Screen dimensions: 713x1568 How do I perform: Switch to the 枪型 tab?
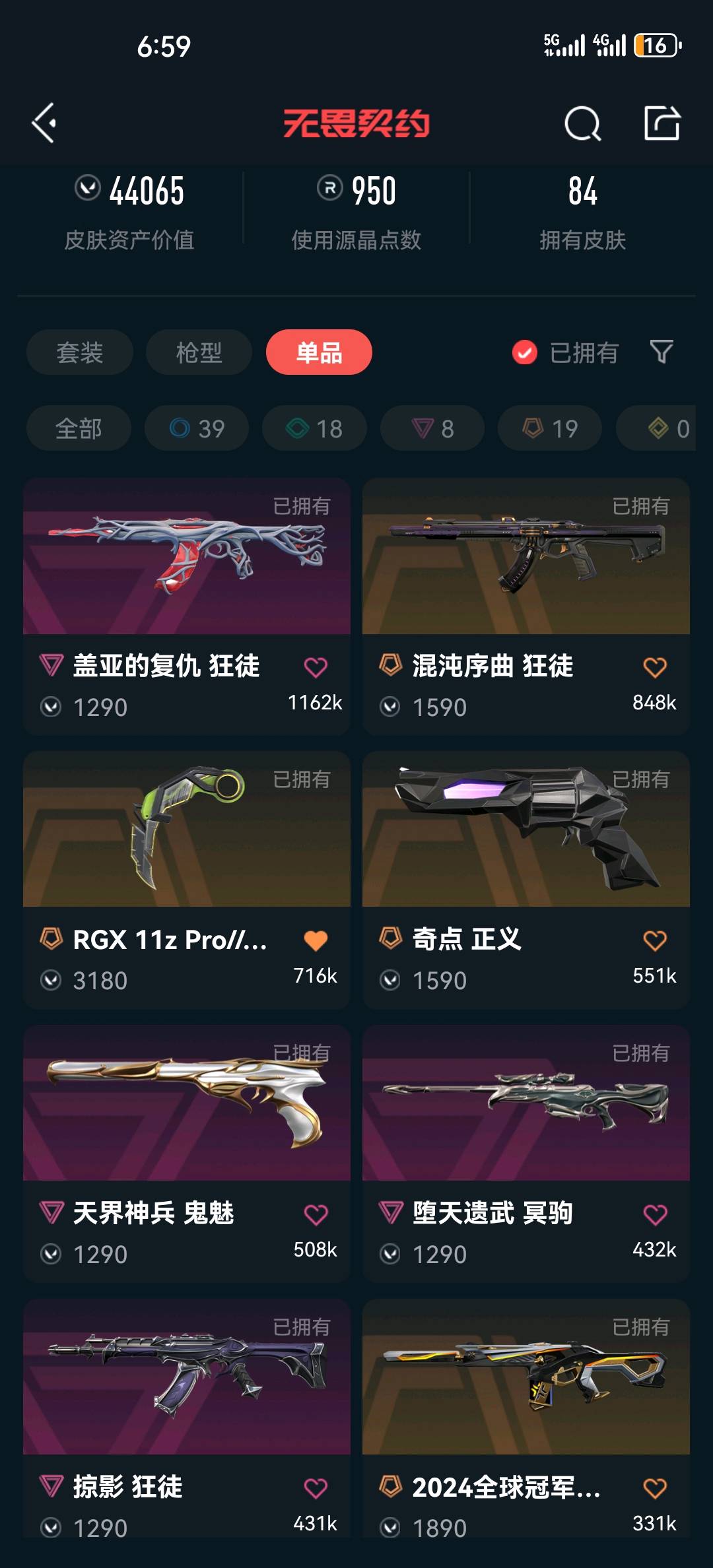pos(199,352)
